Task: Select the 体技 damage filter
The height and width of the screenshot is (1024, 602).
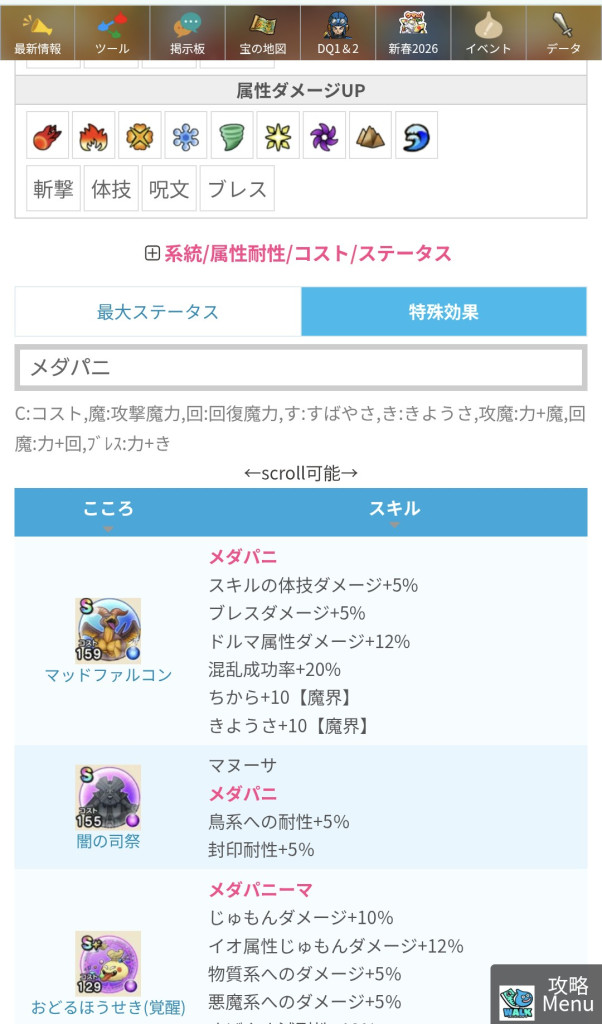Action: (112, 189)
